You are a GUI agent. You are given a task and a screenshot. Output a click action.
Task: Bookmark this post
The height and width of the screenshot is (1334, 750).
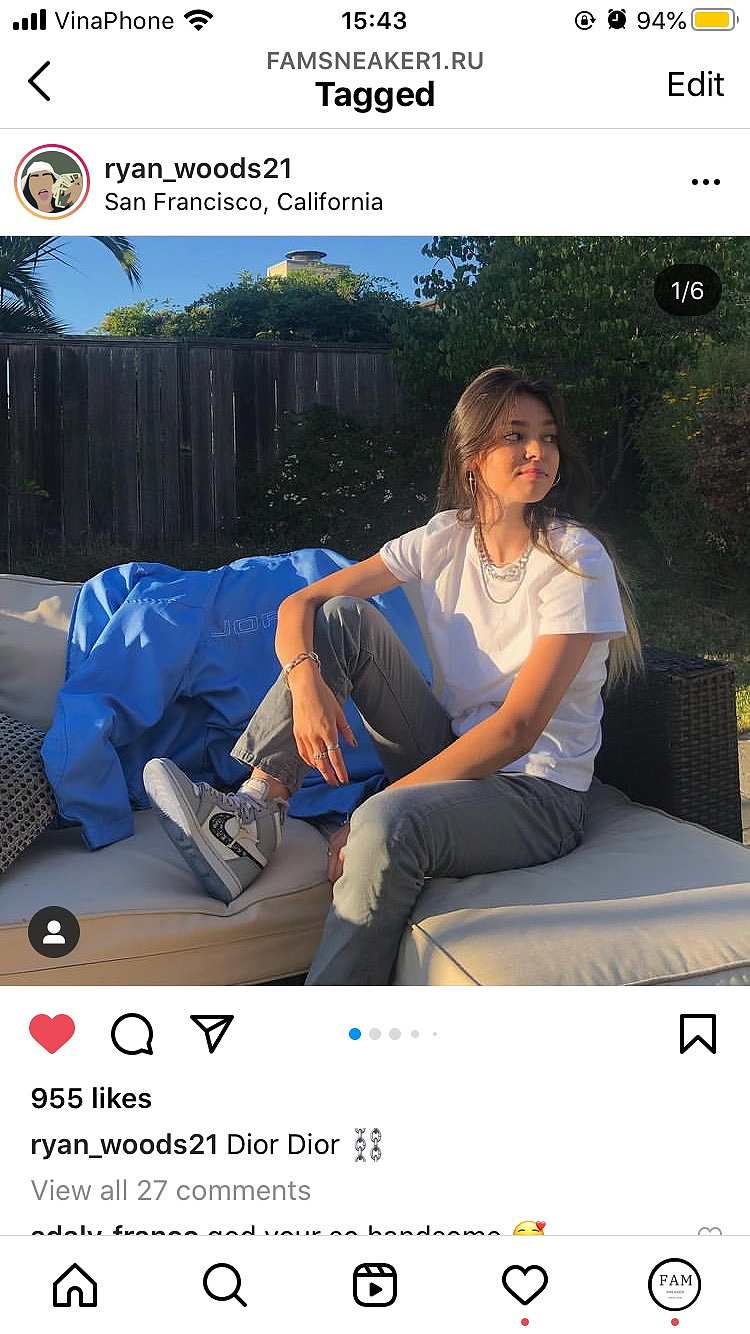698,1034
